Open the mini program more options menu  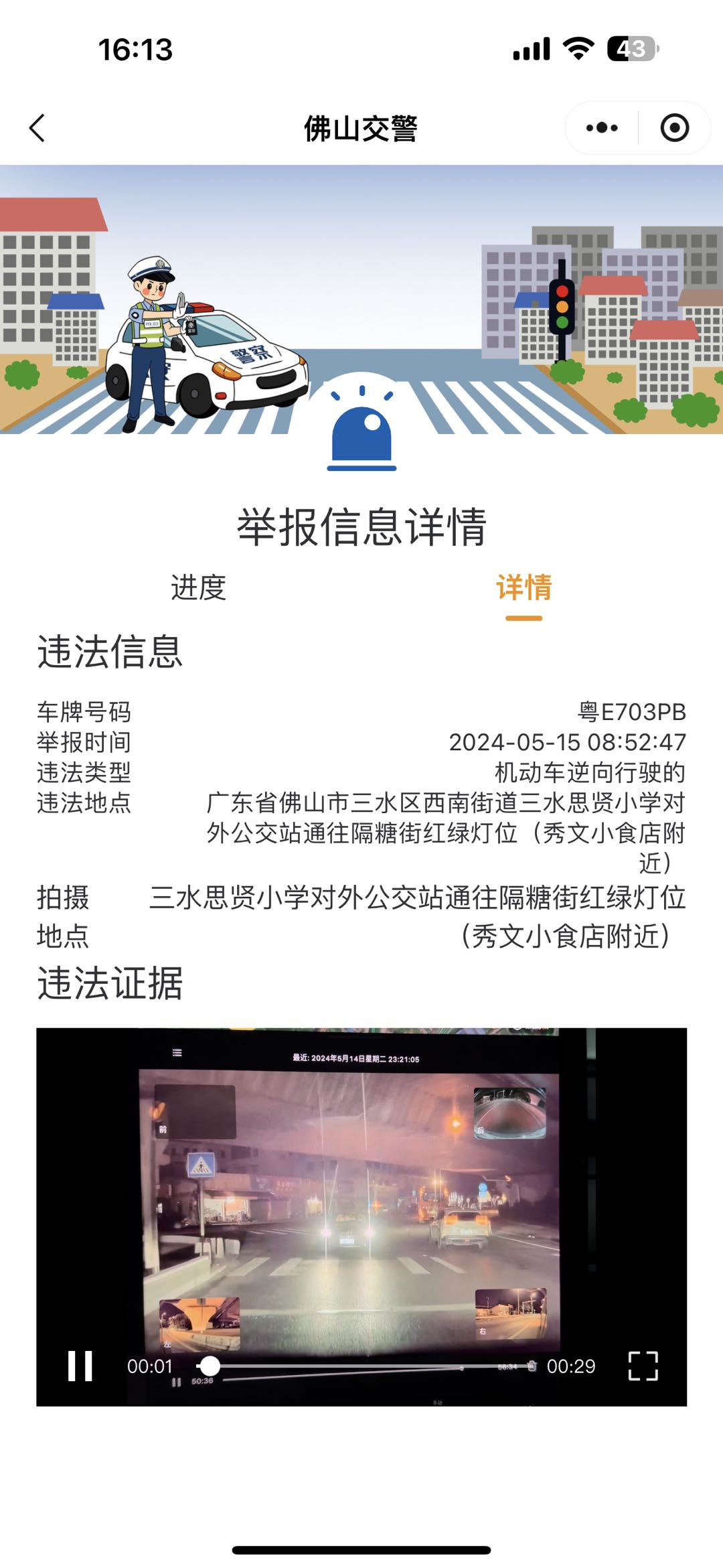point(601,128)
